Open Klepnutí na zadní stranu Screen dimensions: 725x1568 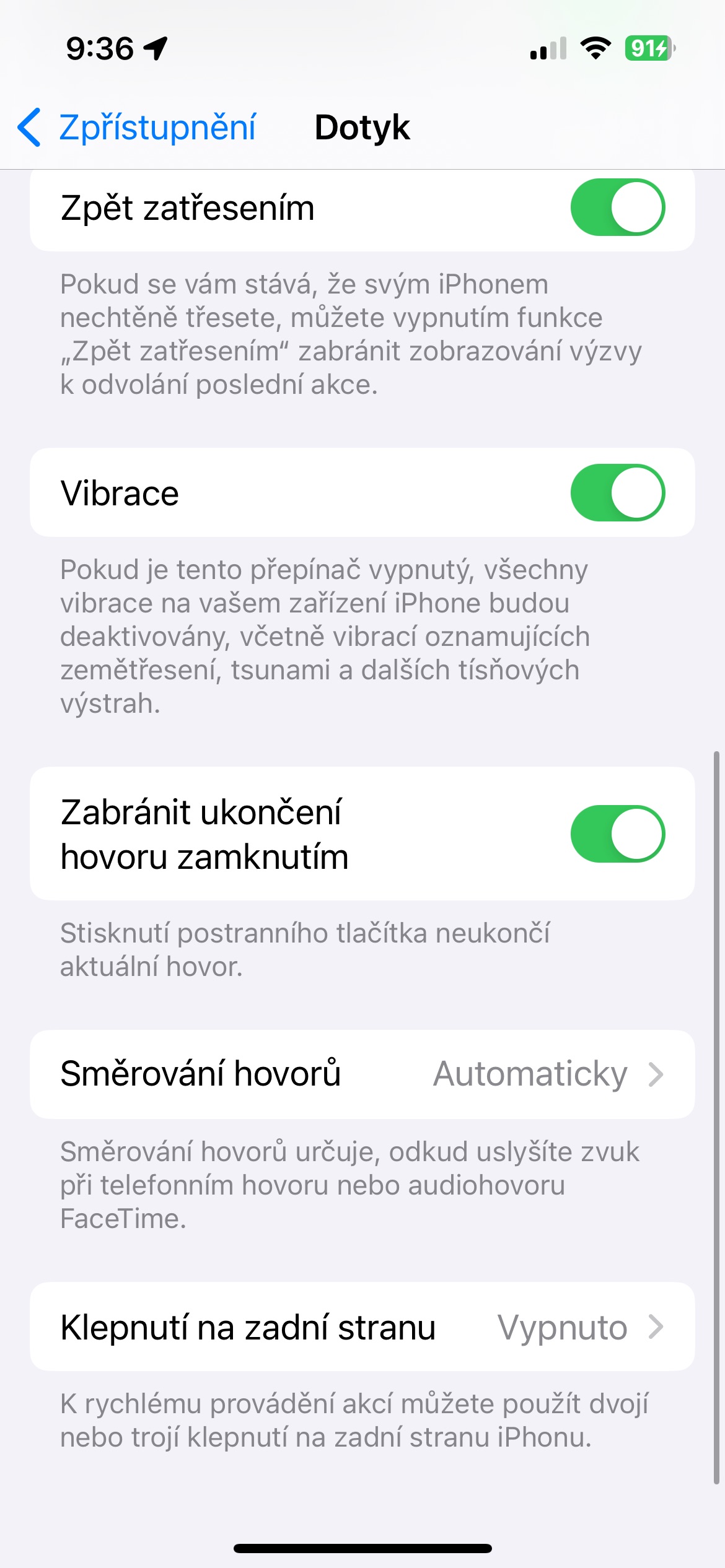tap(362, 1326)
